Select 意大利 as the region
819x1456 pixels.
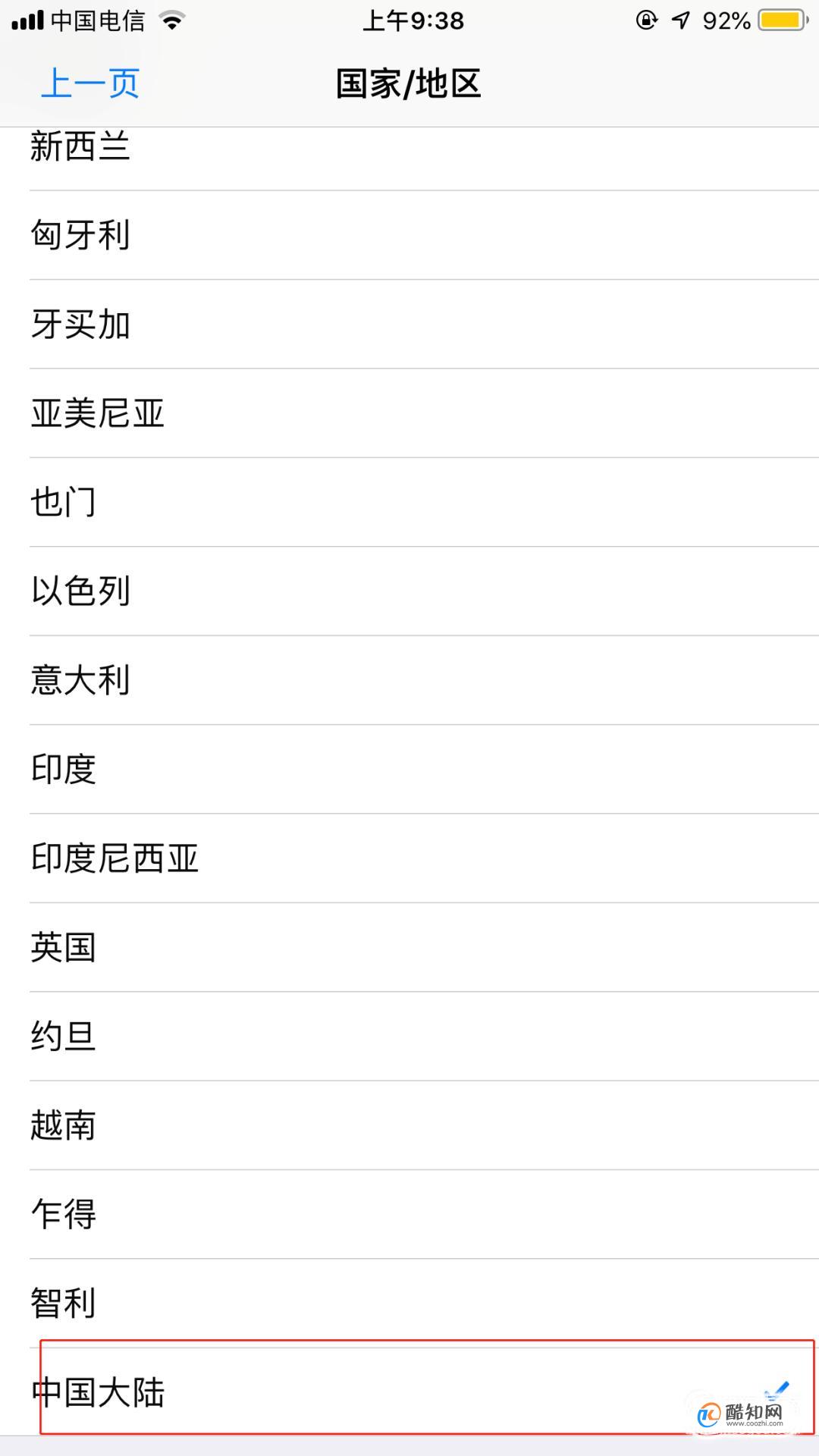pos(409,680)
